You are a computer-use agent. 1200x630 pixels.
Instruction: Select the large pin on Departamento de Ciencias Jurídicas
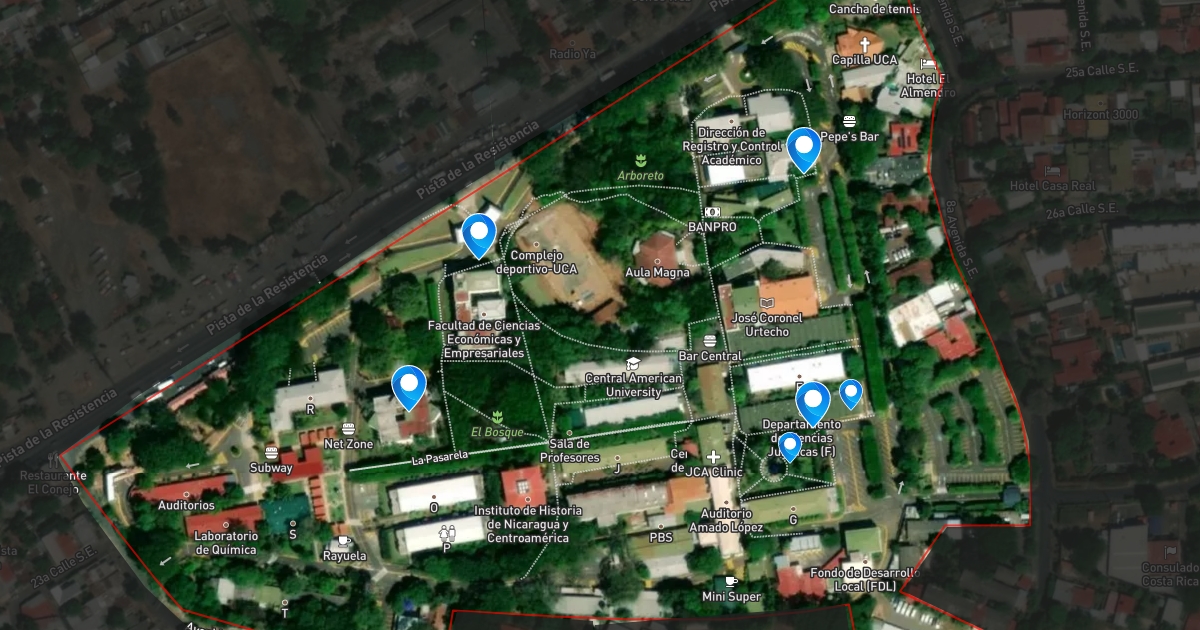click(813, 401)
